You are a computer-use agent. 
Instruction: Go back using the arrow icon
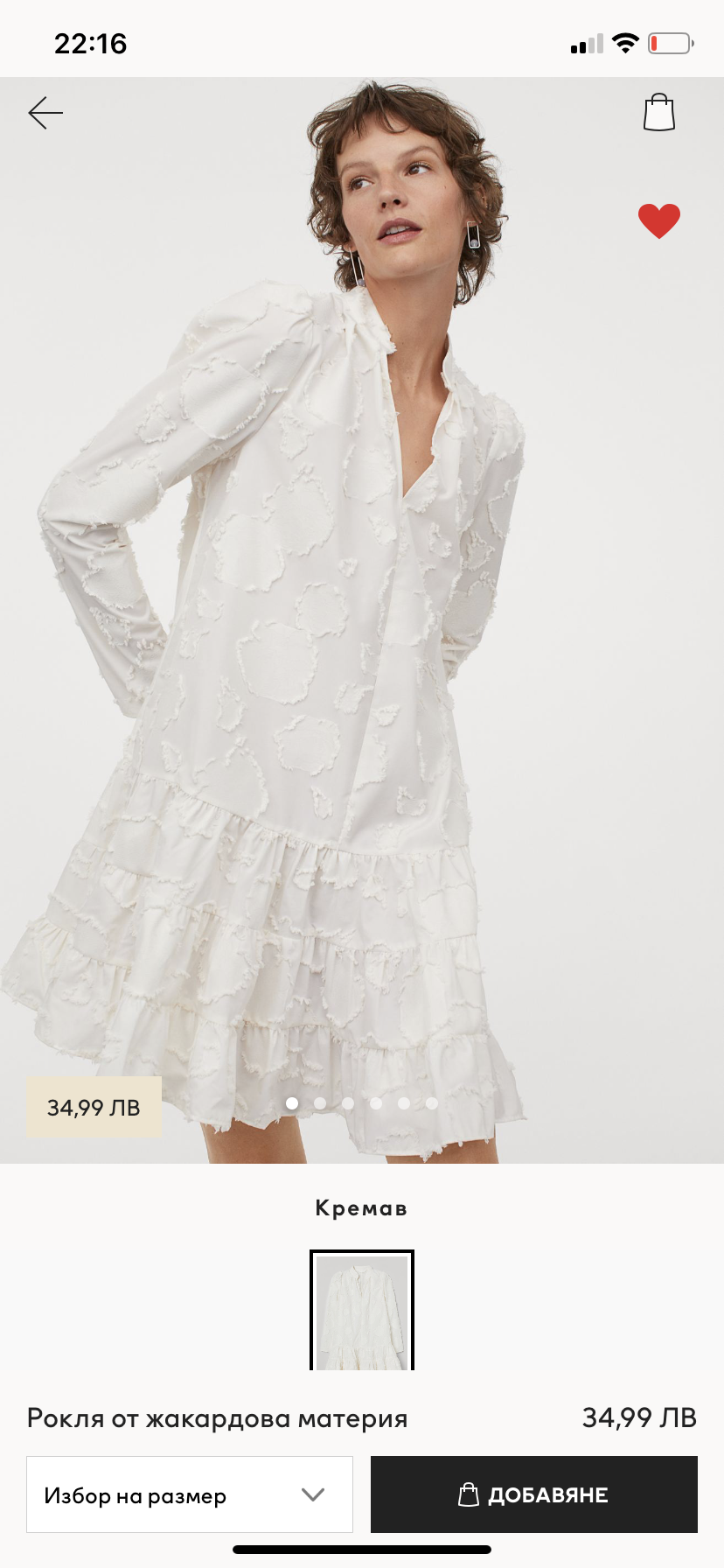[45, 114]
